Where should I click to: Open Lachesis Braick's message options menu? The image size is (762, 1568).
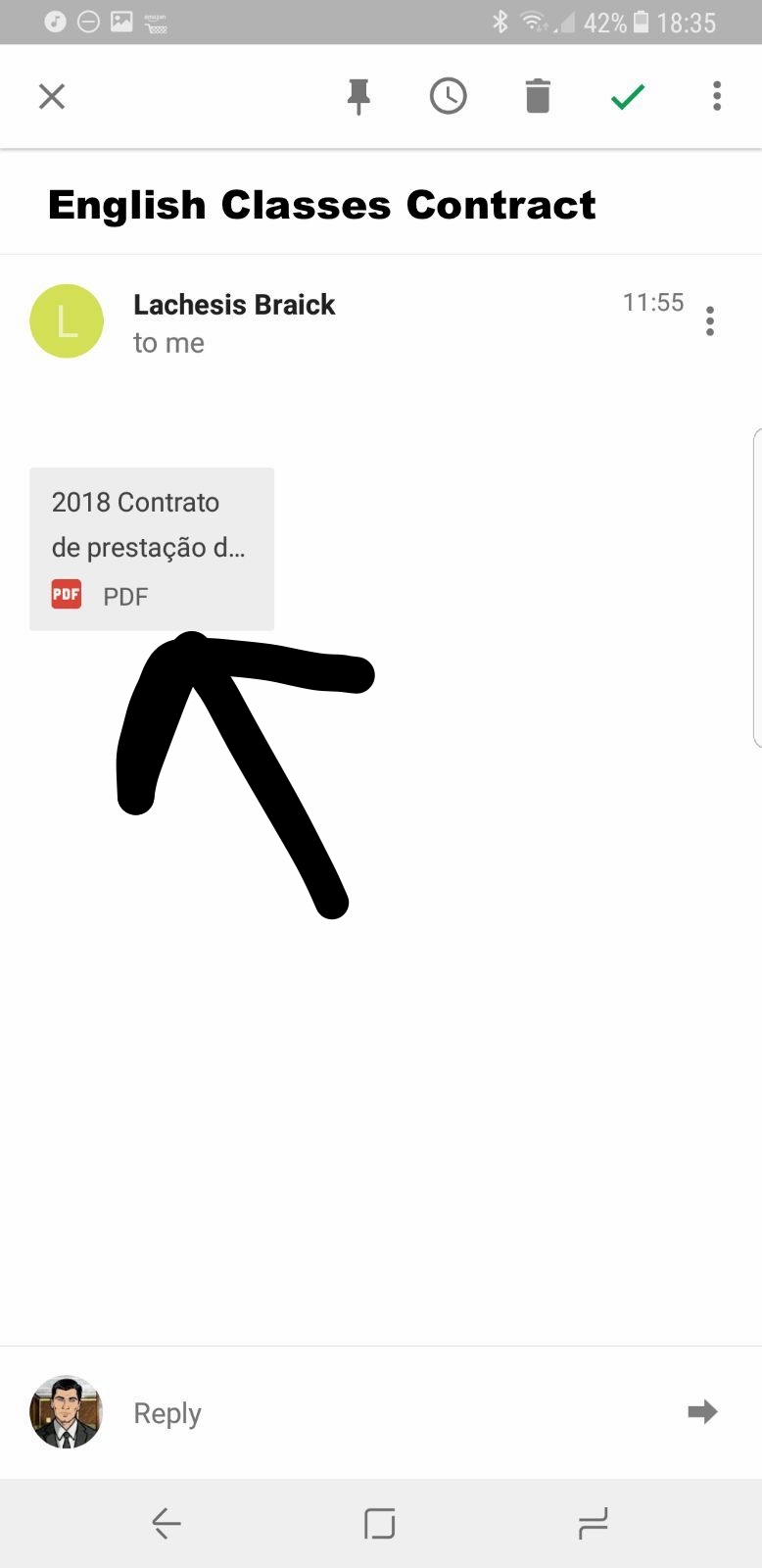[x=710, y=321]
